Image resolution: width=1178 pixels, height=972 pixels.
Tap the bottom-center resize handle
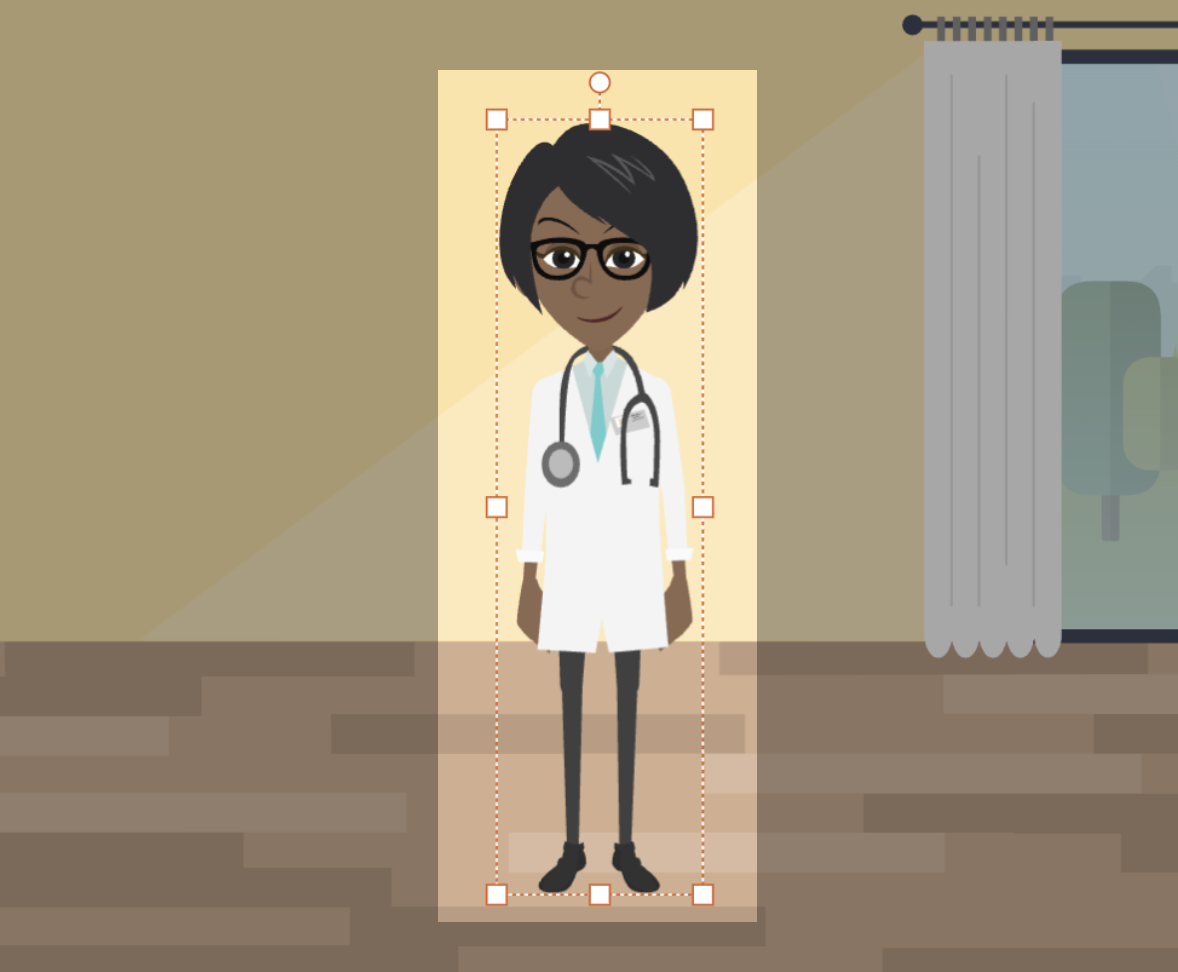pos(600,894)
